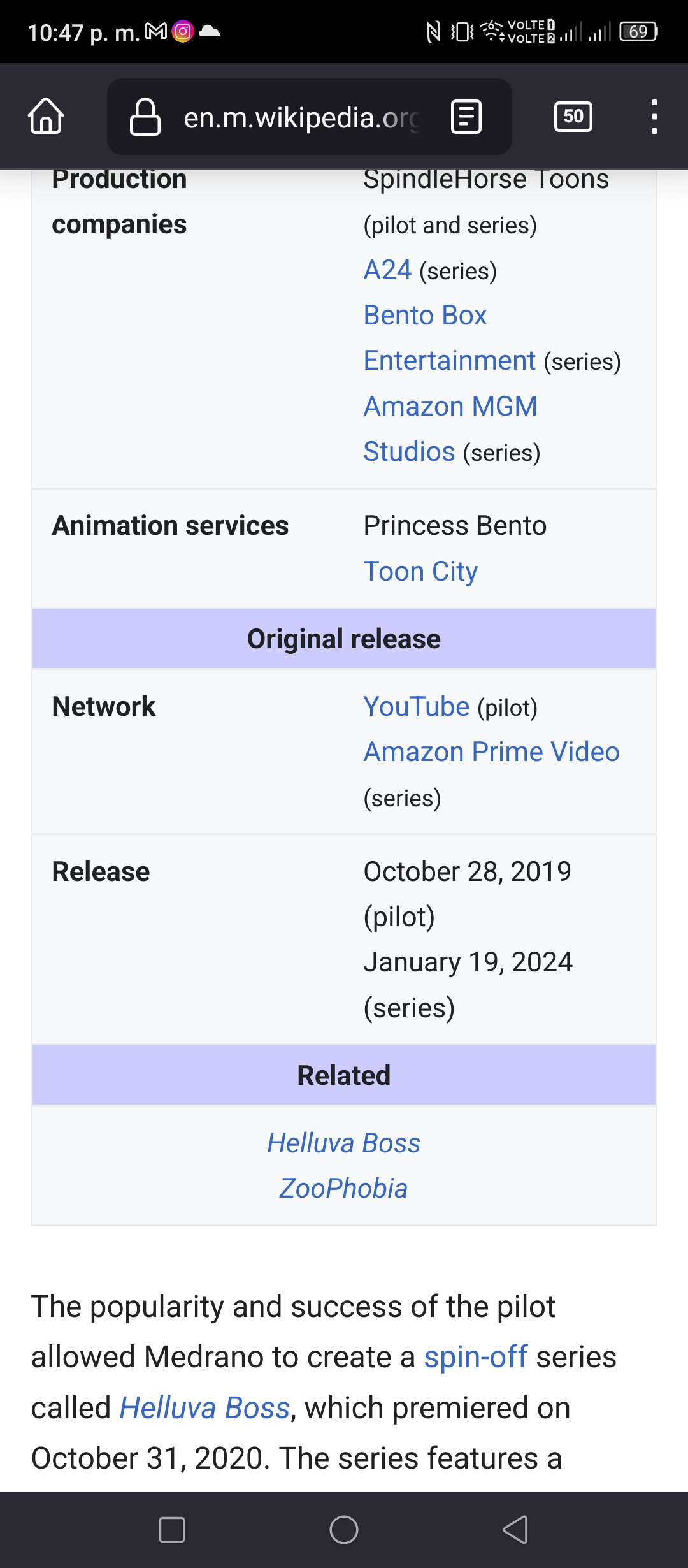Open the Helluva Boss link in the paragraph
This screenshot has height=1568, width=688.
(x=205, y=1407)
